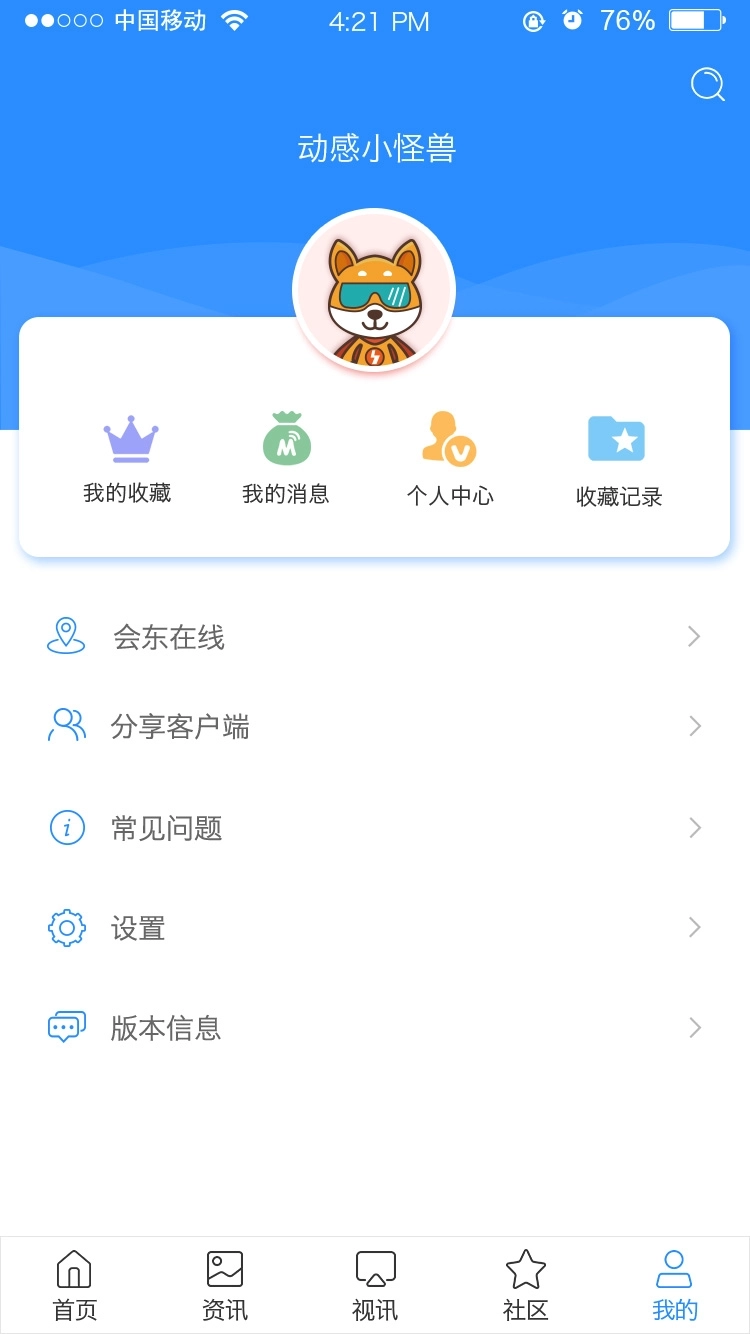
Task: Expand the 设置 row chevron
Action: 694,927
